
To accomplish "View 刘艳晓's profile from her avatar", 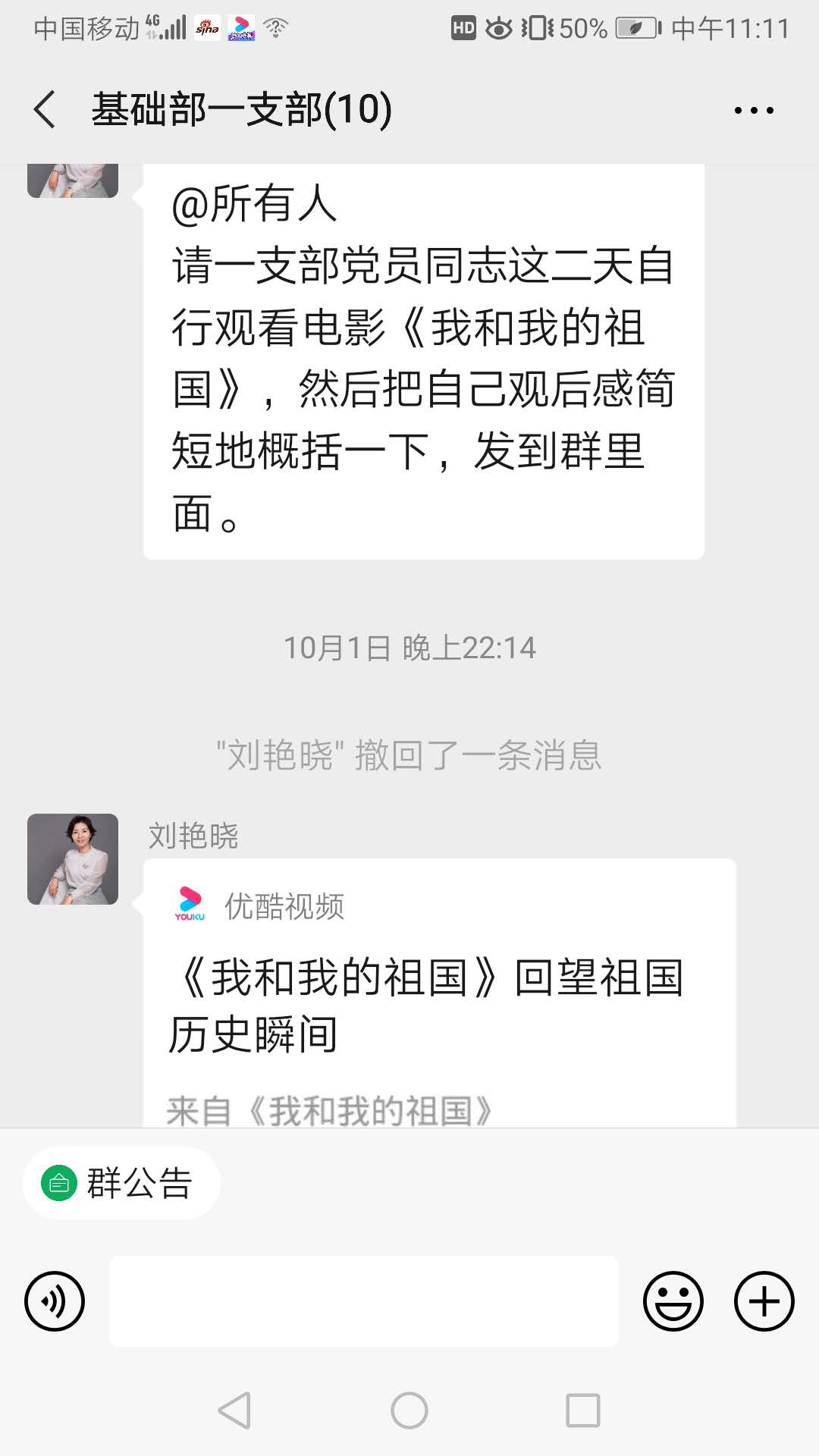I will pyautogui.click(x=73, y=859).
